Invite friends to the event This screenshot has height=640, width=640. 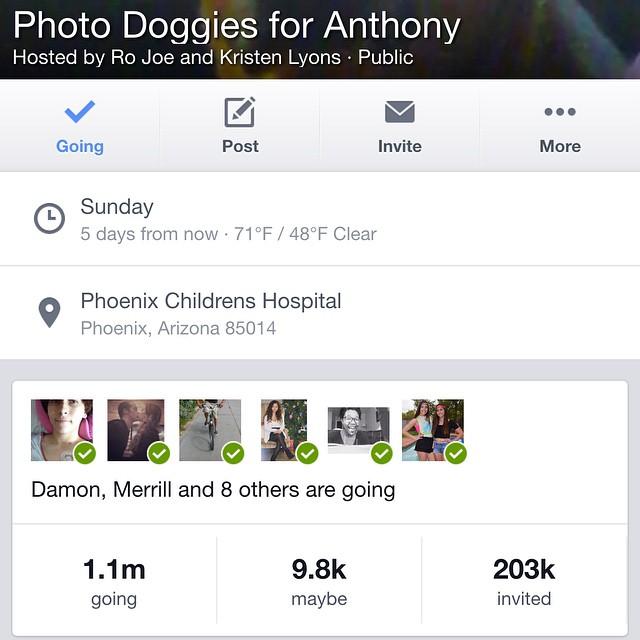tap(400, 126)
